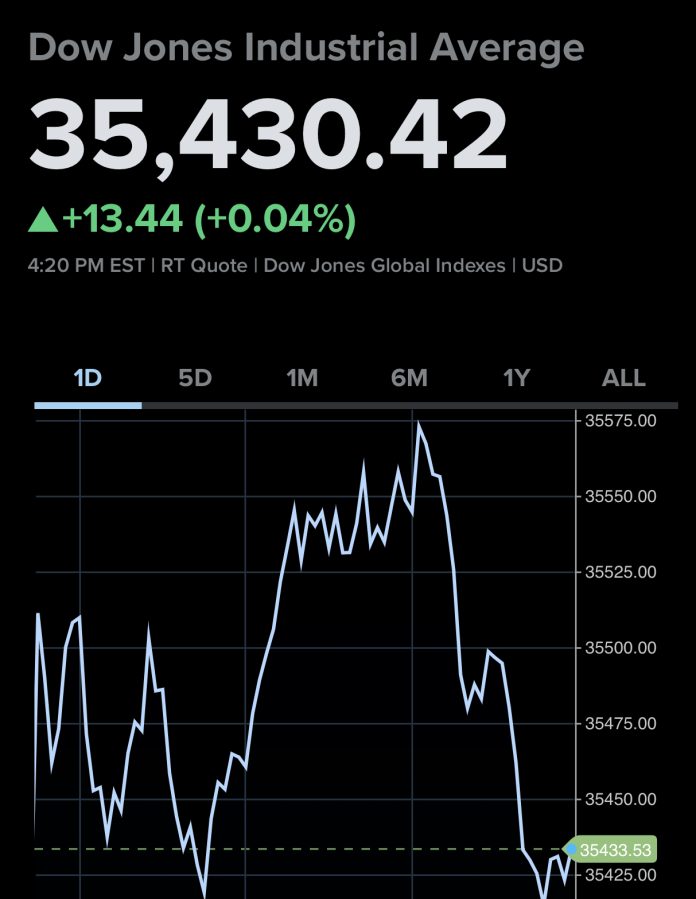
Task: Open the ALL time range chart
Action: [x=623, y=379]
